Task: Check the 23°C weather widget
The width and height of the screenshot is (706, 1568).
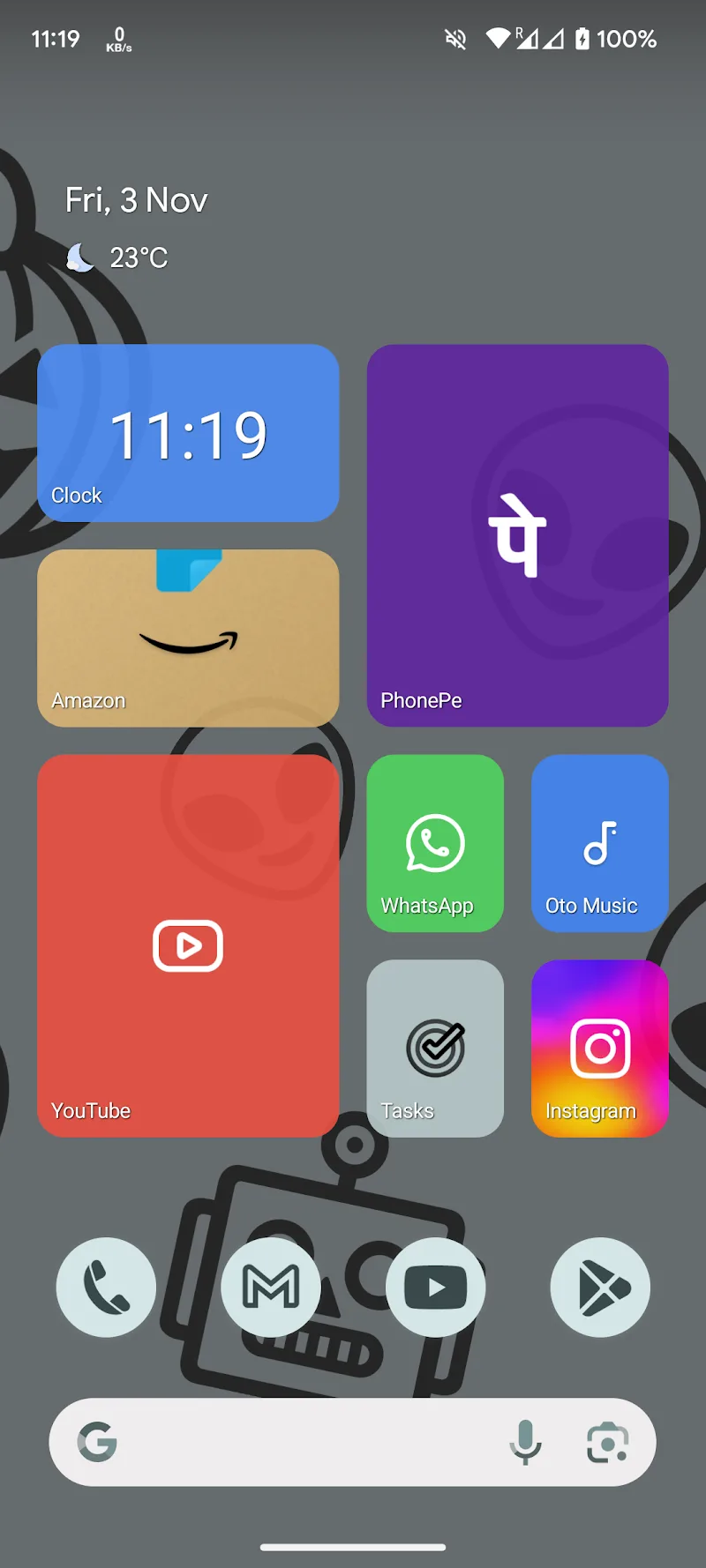Action: [x=119, y=258]
